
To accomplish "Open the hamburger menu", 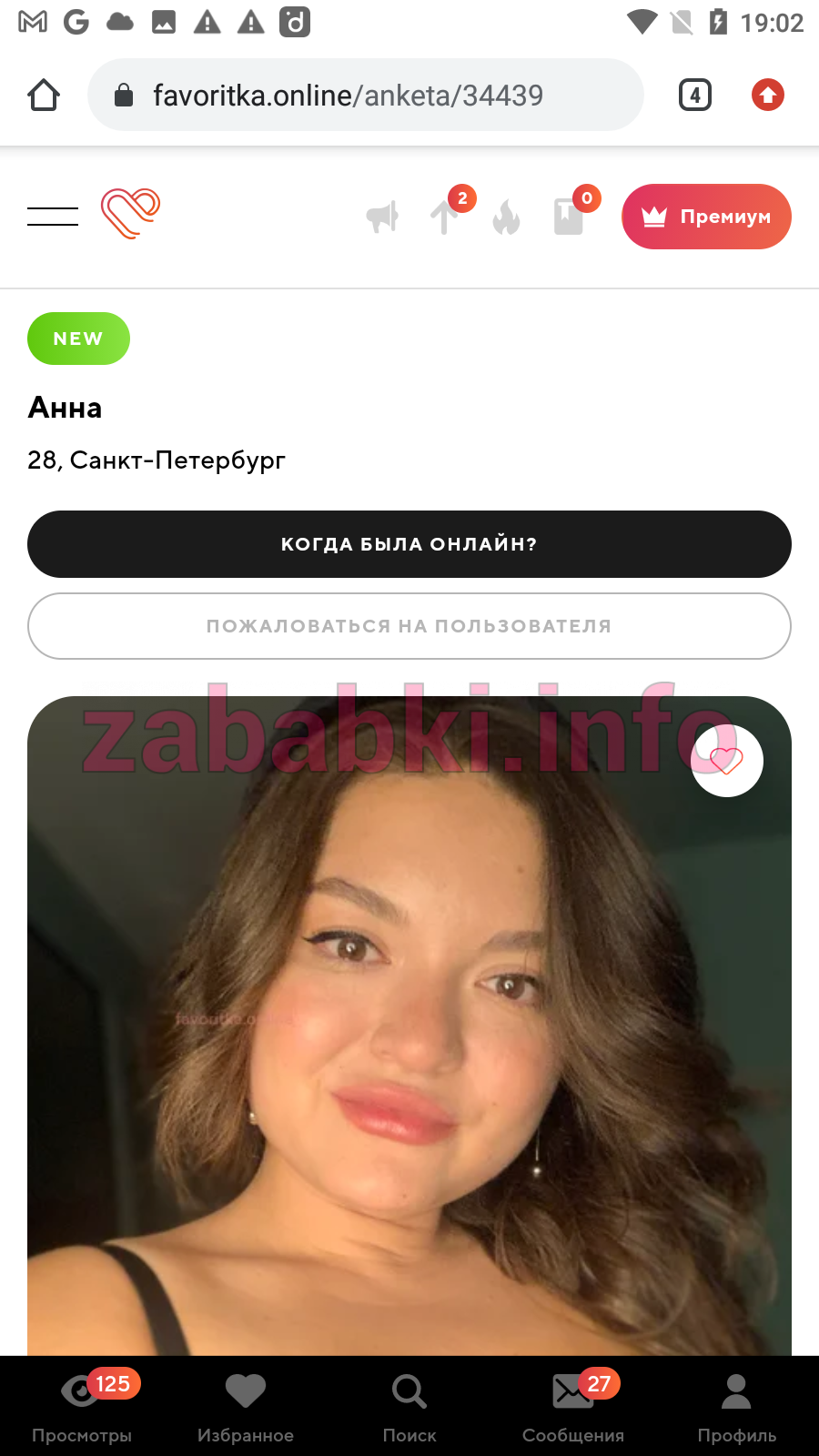I will pyautogui.click(x=53, y=217).
